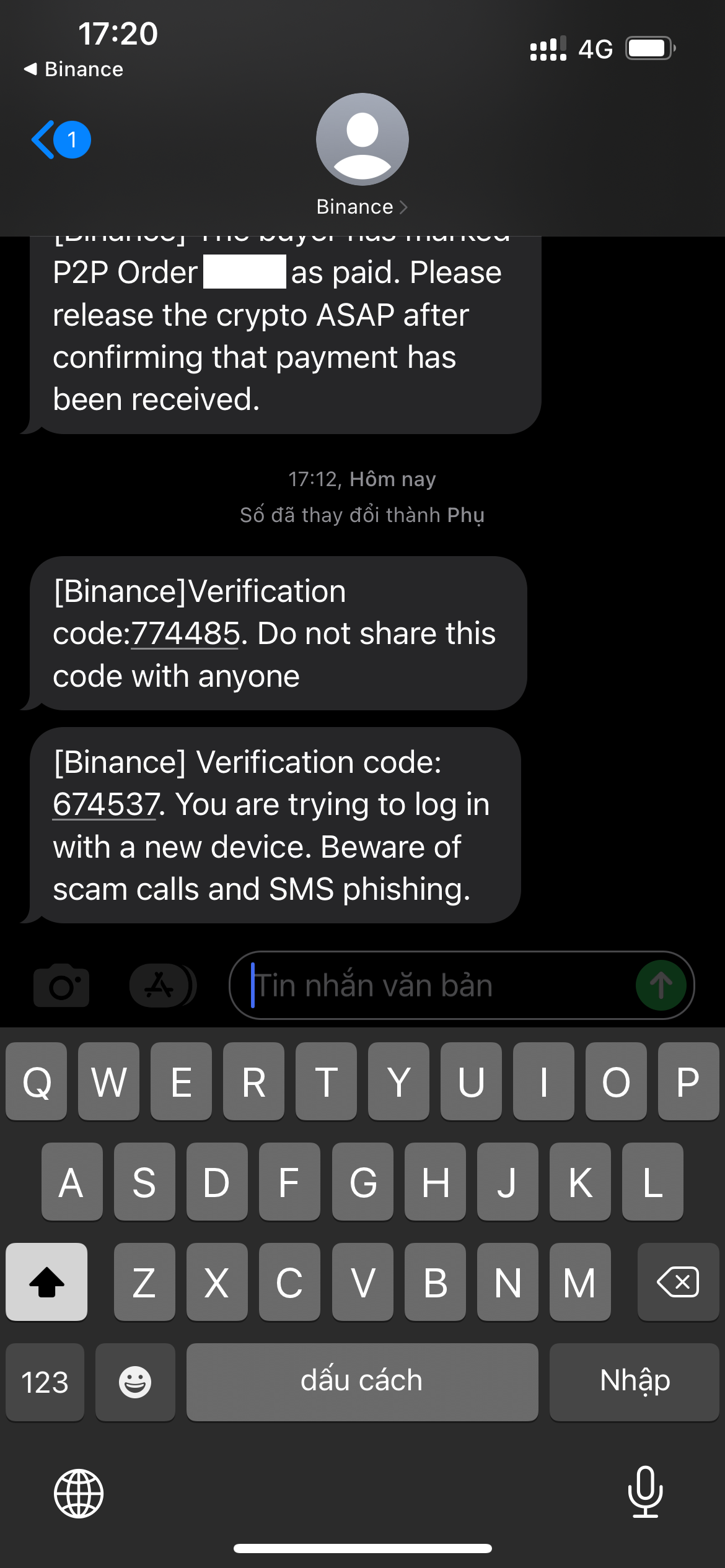The image size is (725, 1568).
Task: Tap the verification code 674537
Action: point(106,804)
